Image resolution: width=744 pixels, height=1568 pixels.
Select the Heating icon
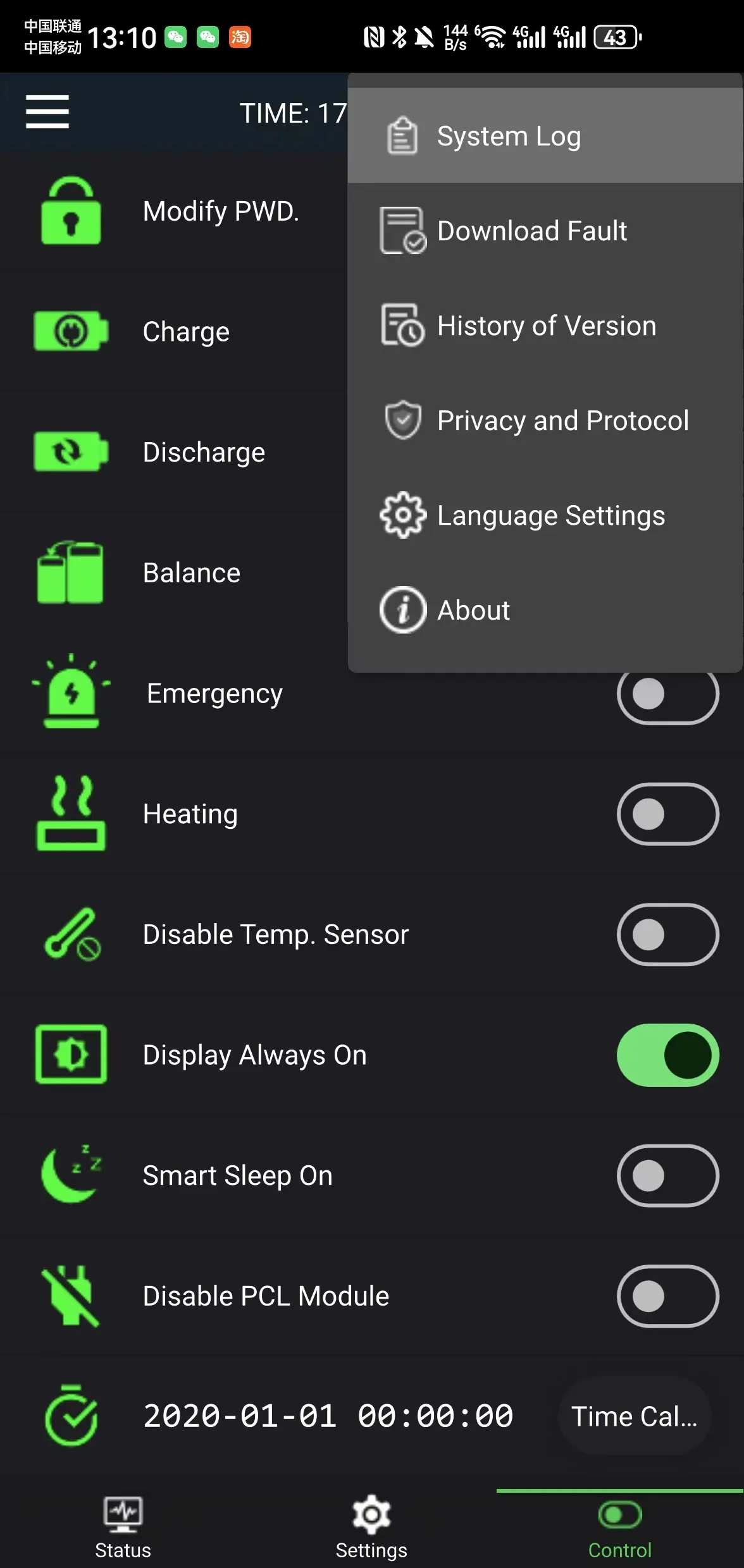pos(71,814)
